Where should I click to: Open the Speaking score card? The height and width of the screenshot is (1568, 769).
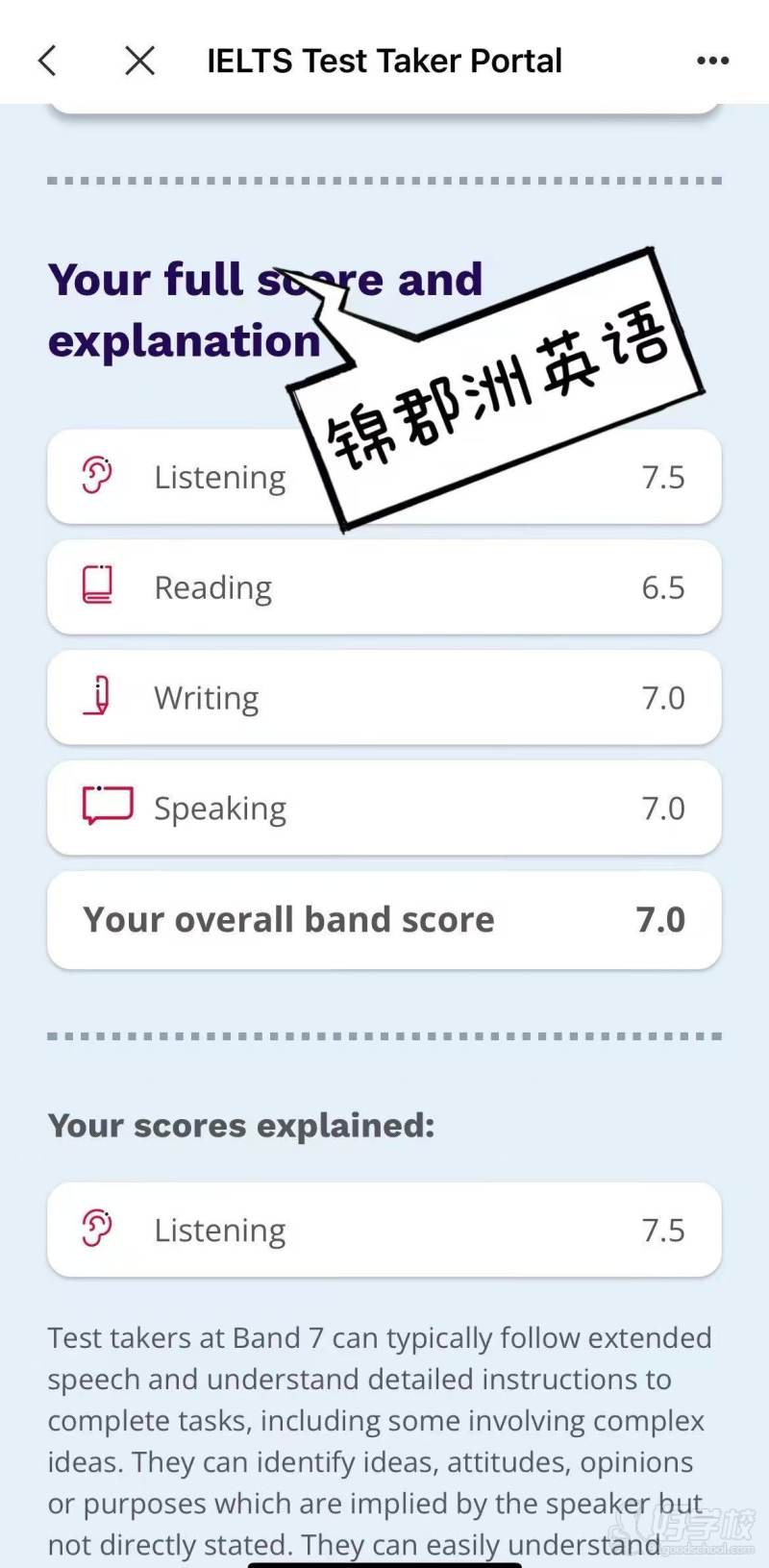(x=384, y=808)
